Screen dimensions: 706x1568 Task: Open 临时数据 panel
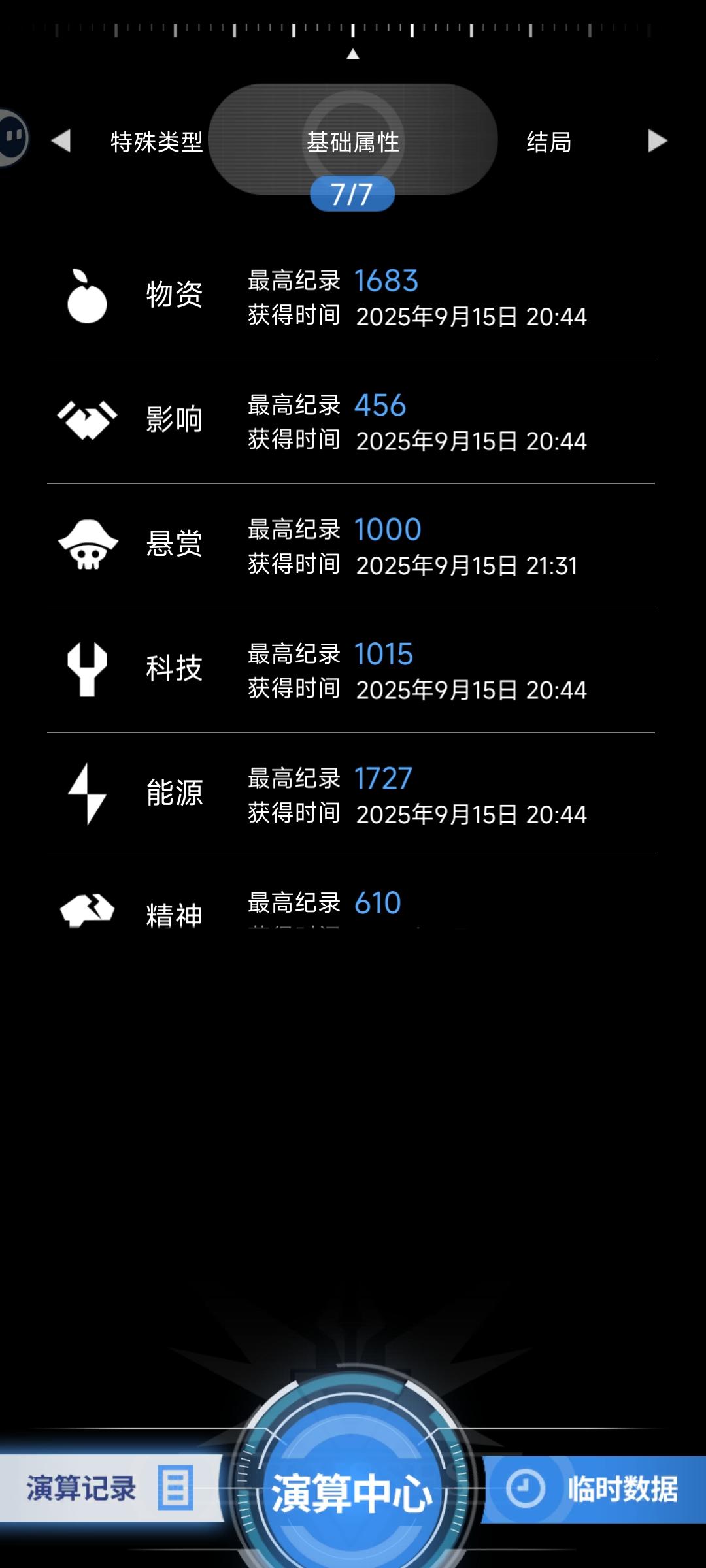[x=595, y=1489]
